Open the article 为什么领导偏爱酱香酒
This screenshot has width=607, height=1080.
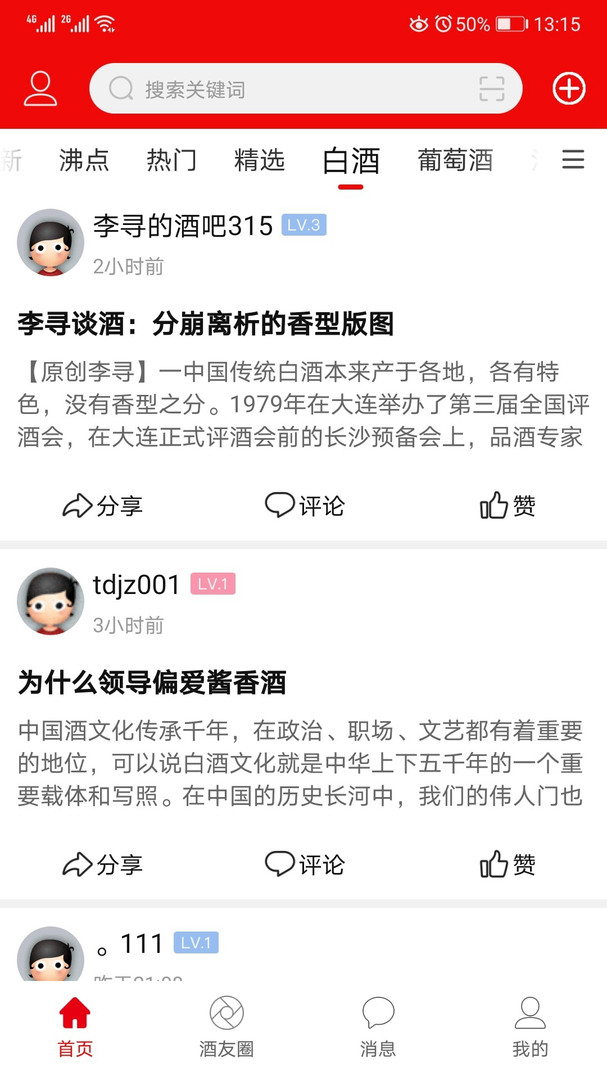tap(152, 683)
